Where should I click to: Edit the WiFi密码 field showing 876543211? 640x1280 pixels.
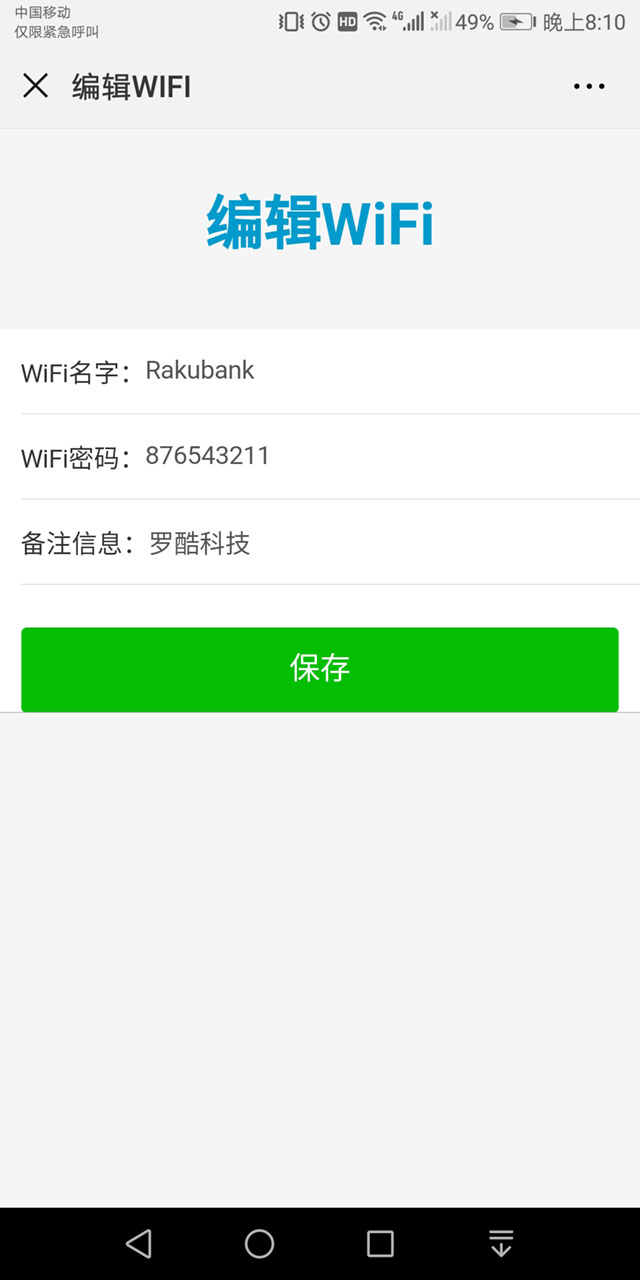(x=380, y=457)
